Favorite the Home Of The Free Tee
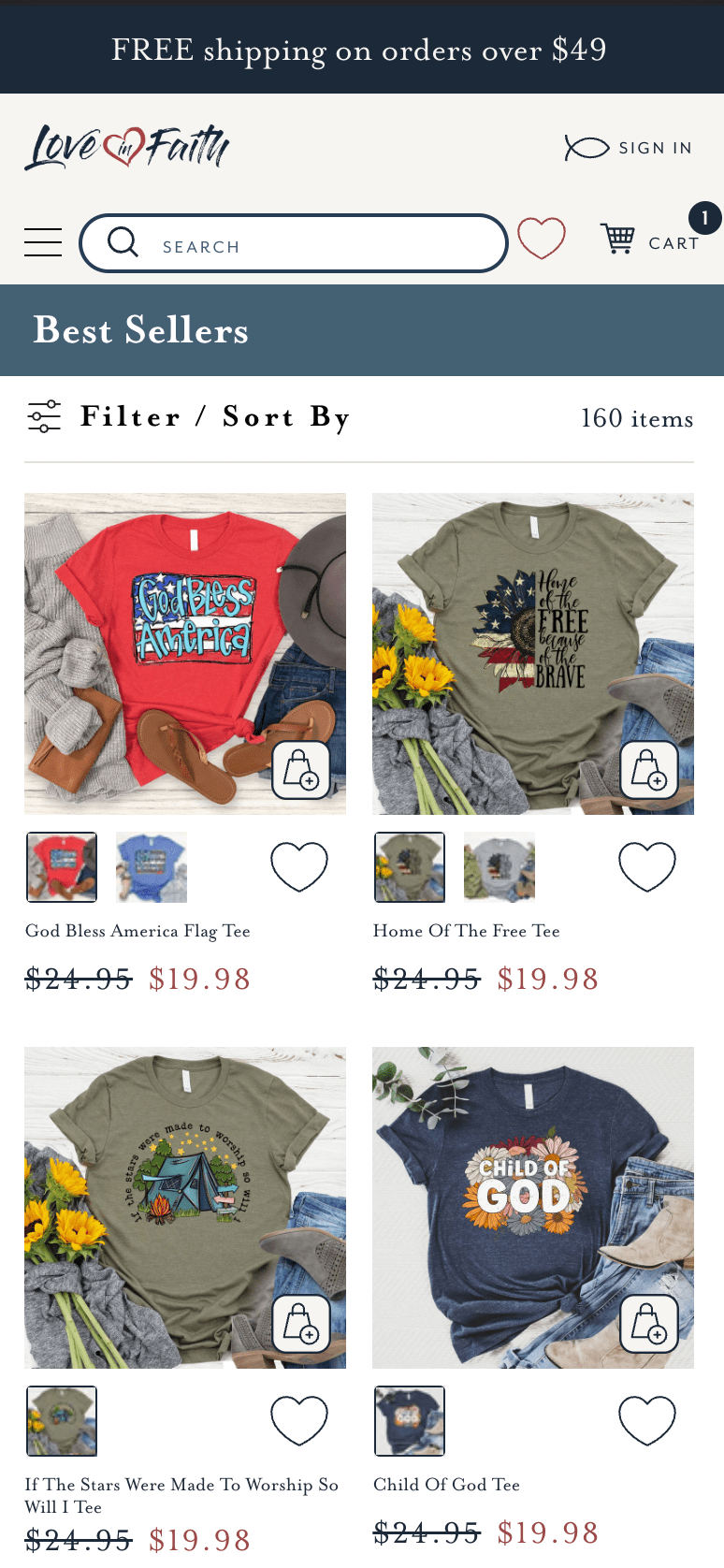The height and width of the screenshot is (1568, 724). pos(647,865)
